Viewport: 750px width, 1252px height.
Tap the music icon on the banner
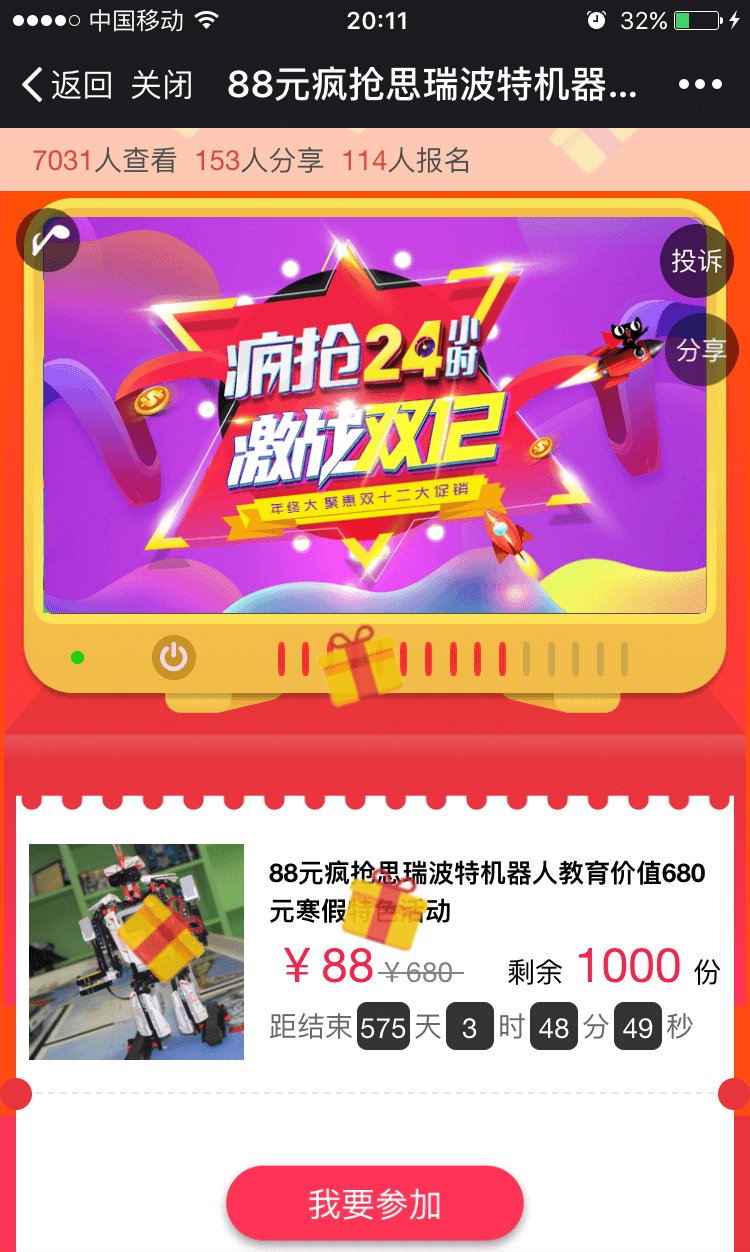tap(49, 241)
